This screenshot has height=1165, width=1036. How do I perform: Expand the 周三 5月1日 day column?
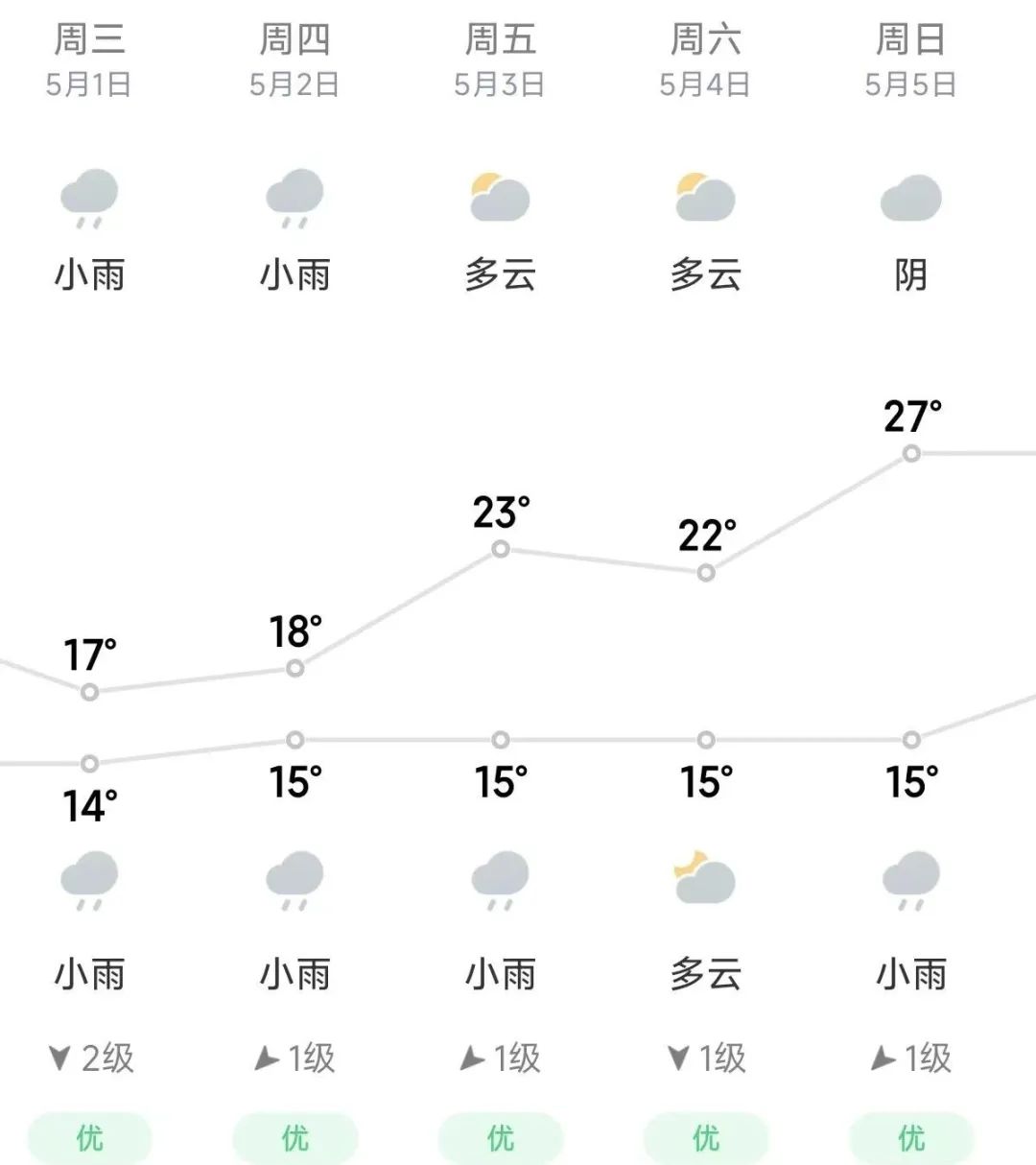pos(89,59)
